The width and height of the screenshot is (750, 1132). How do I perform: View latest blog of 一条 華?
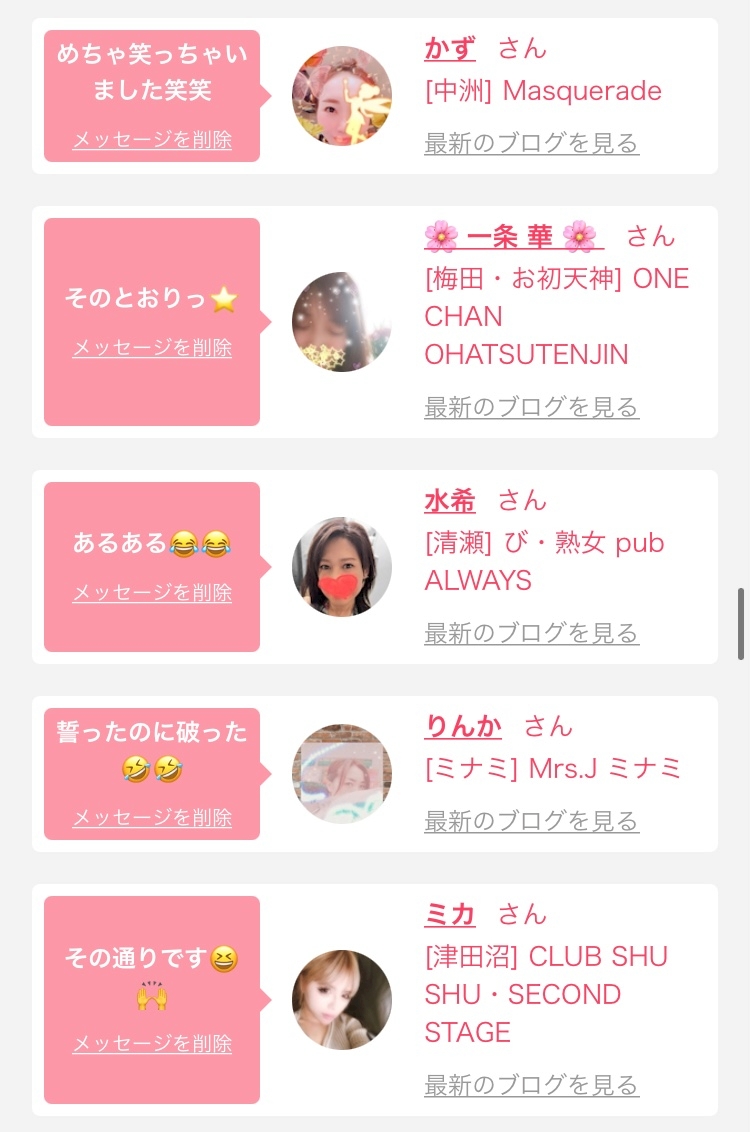(531, 407)
